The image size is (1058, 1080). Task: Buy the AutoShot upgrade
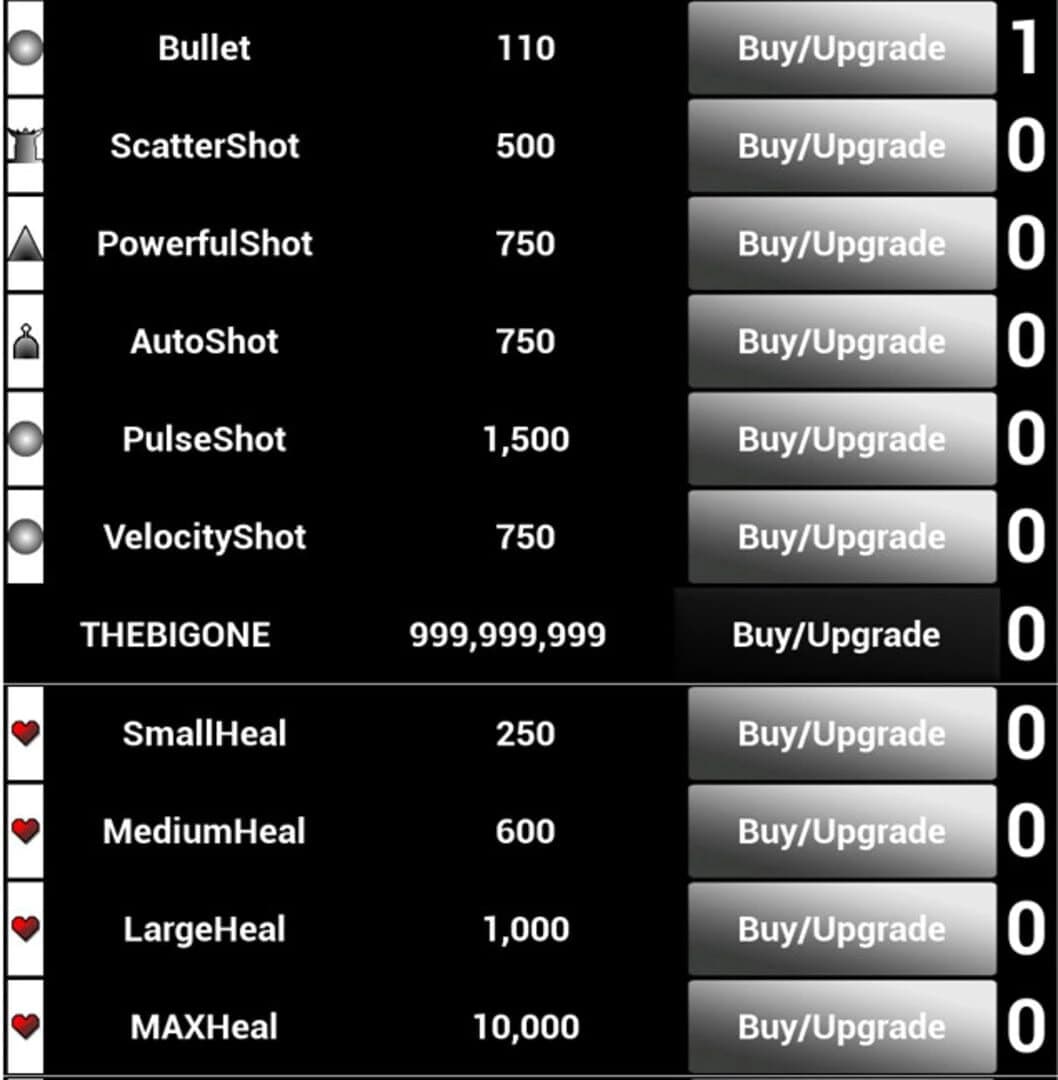pyautogui.click(x=841, y=342)
